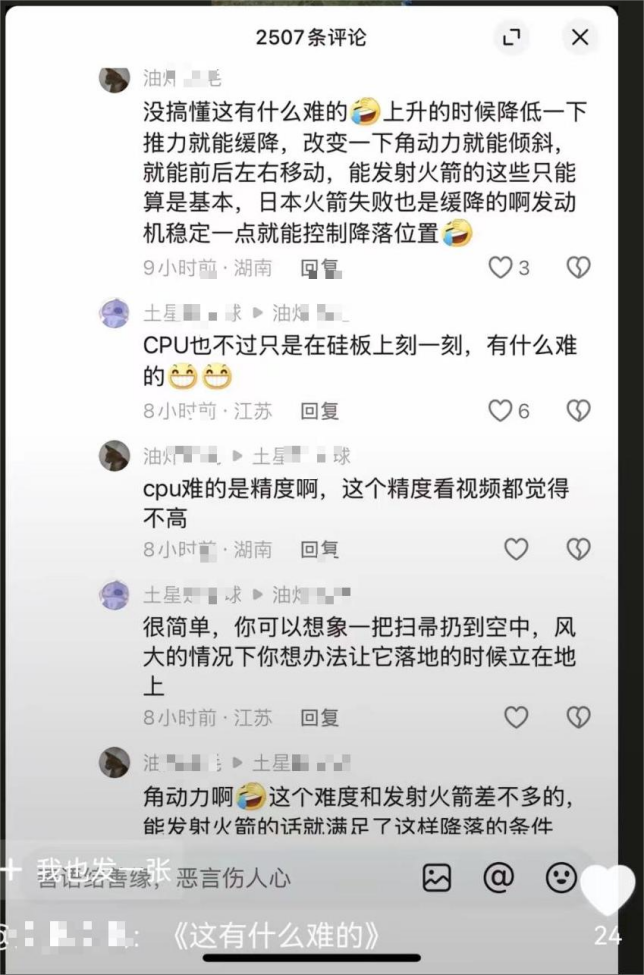The width and height of the screenshot is (644, 975).
Task: Like the comment about CPU在硅板上刻一刻
Action: (500, 410)
